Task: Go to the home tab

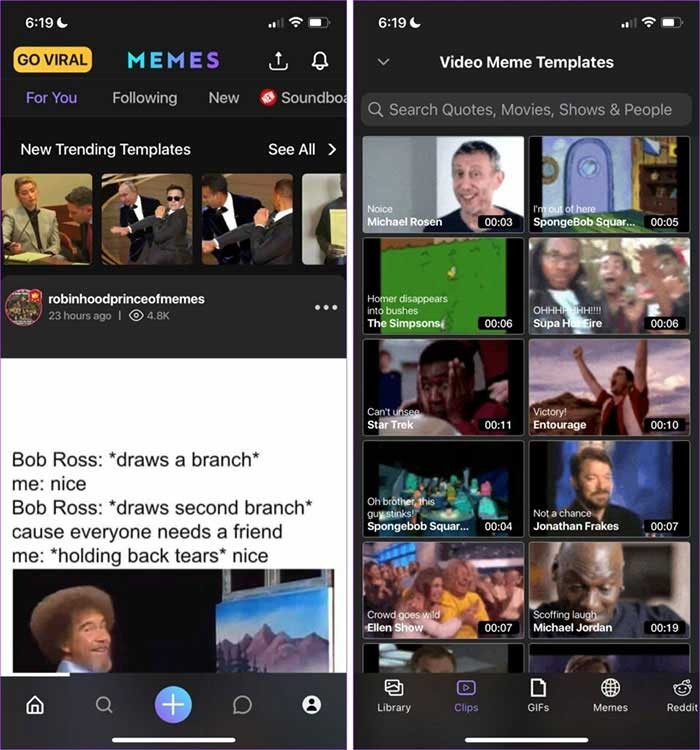Action: coord(35,705)
